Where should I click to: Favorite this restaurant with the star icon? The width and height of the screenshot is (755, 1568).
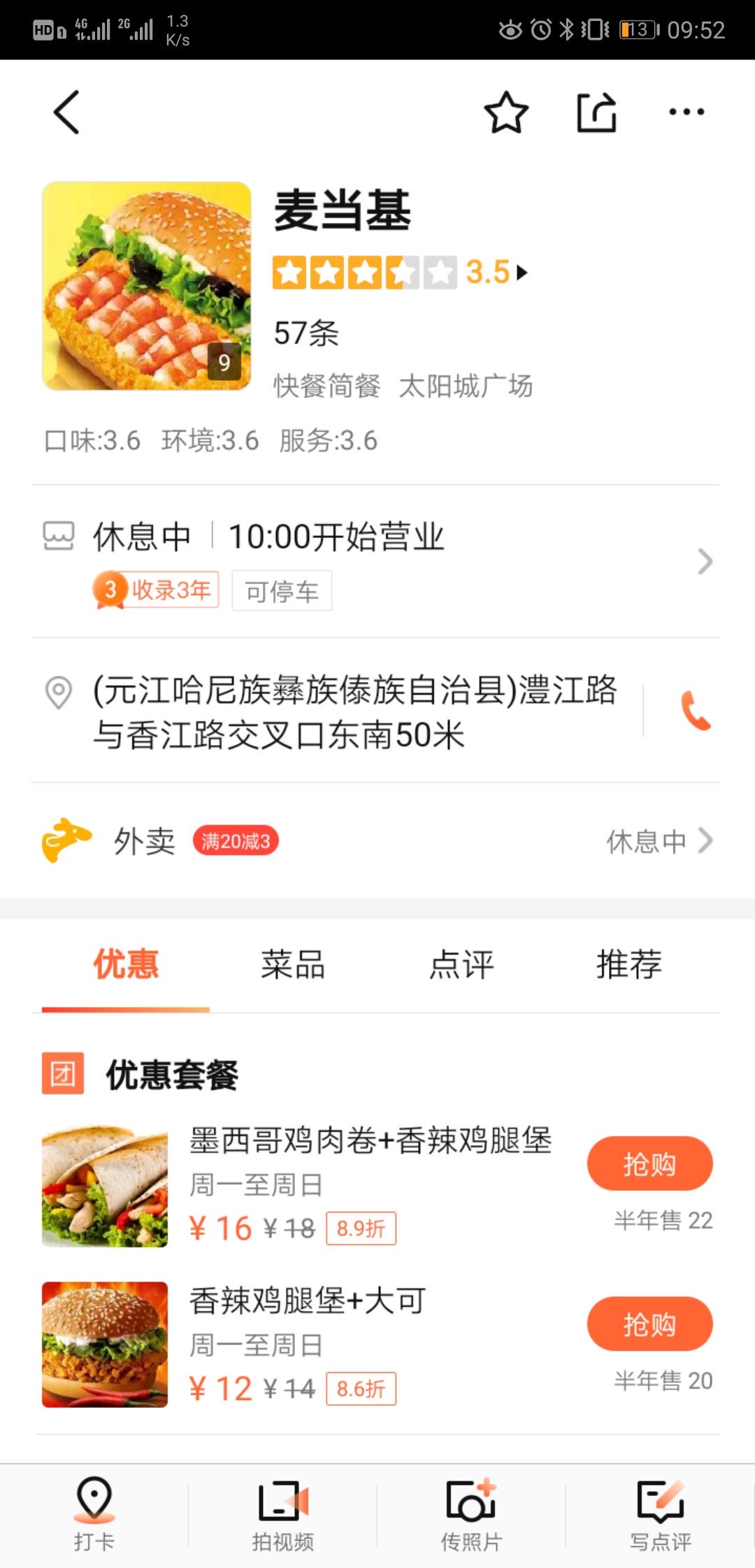point(506,112)
